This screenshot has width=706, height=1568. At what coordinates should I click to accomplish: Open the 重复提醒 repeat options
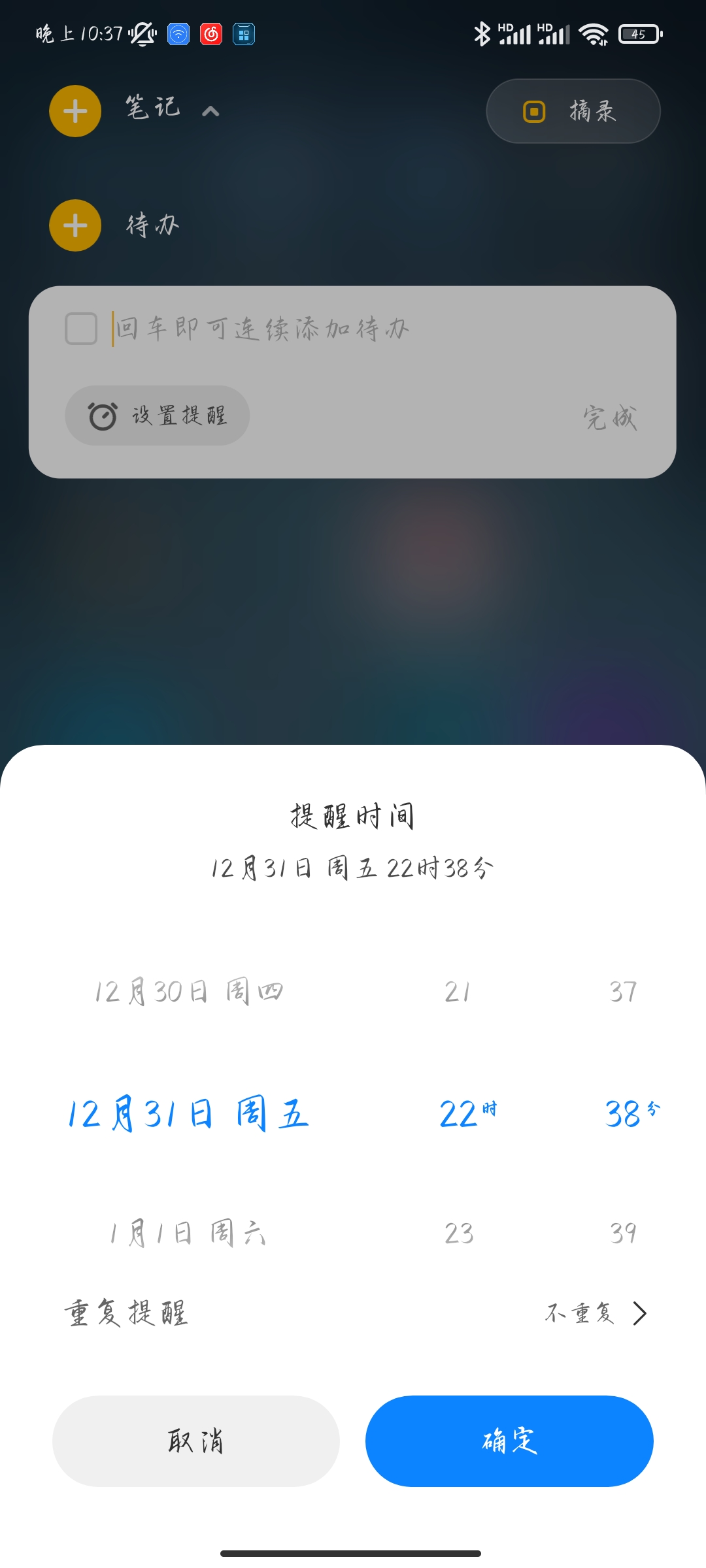click(x=353, y=1313)
